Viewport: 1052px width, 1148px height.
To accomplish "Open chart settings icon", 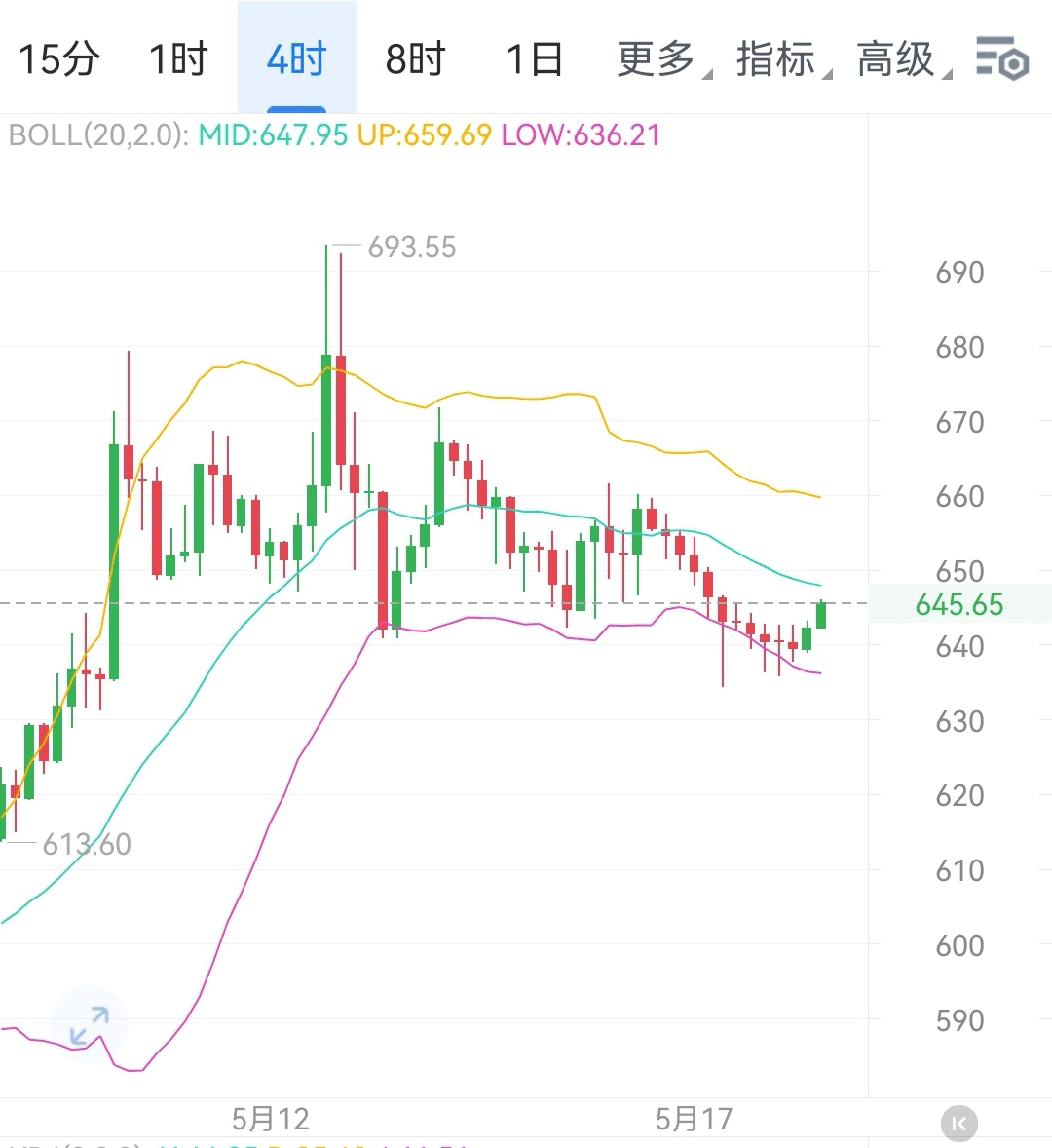I will 1002,58.
